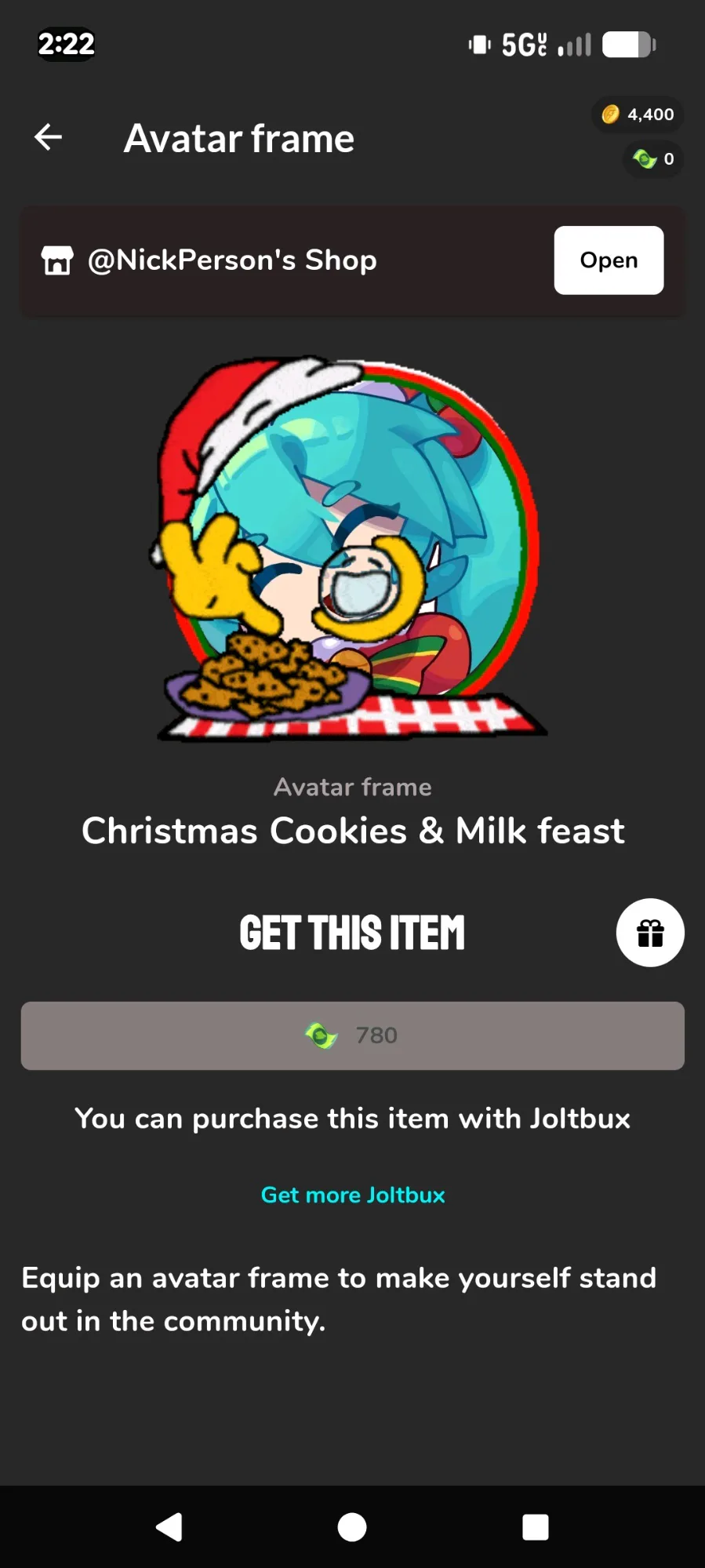Image resolution: width=705 pixels, height=1568 pixels.
Task: Open the 4,400 coin balance
Action: 638,115
